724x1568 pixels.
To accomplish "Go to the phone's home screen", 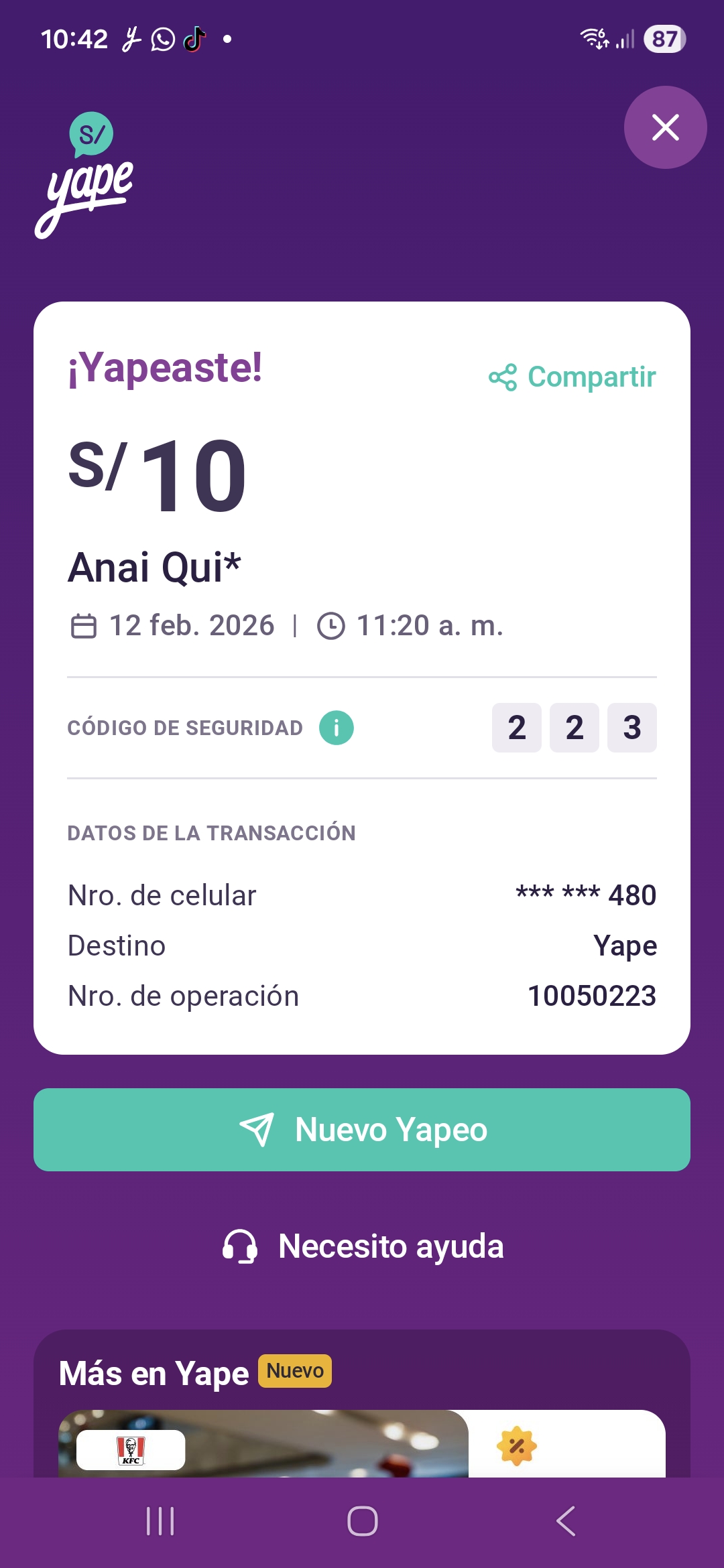I will click(362, 1521).
